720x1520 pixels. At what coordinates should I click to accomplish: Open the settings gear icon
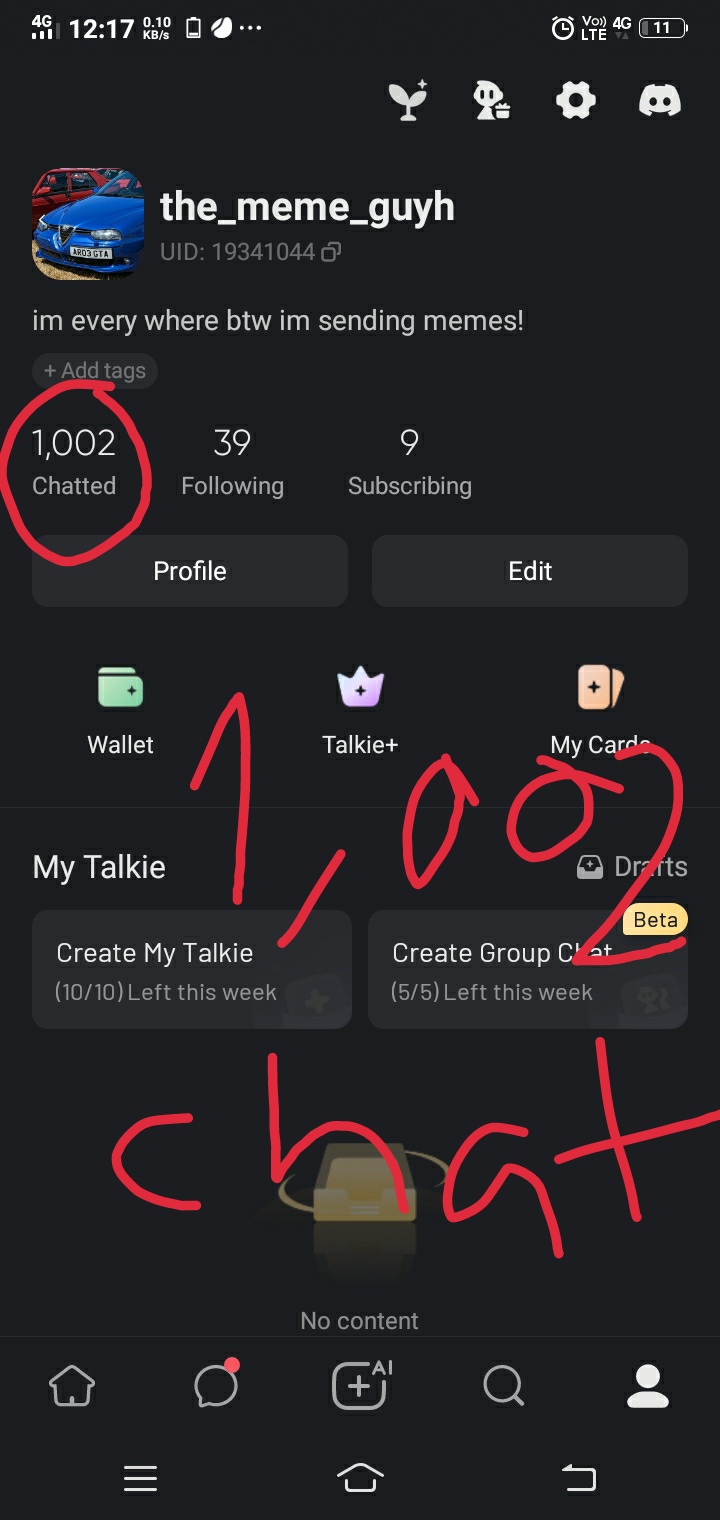576,100
